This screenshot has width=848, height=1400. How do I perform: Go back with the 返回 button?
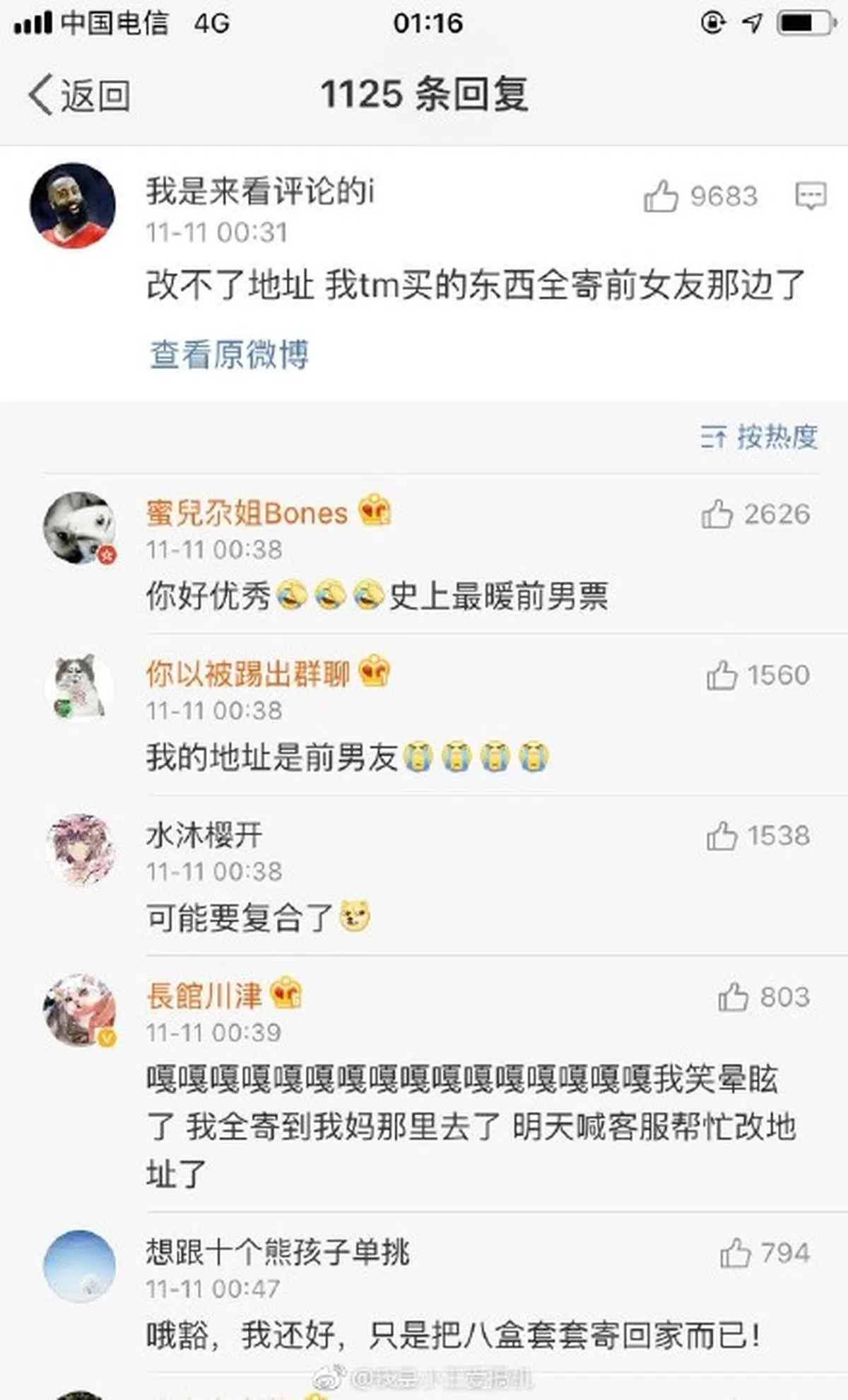coord(79,95)
